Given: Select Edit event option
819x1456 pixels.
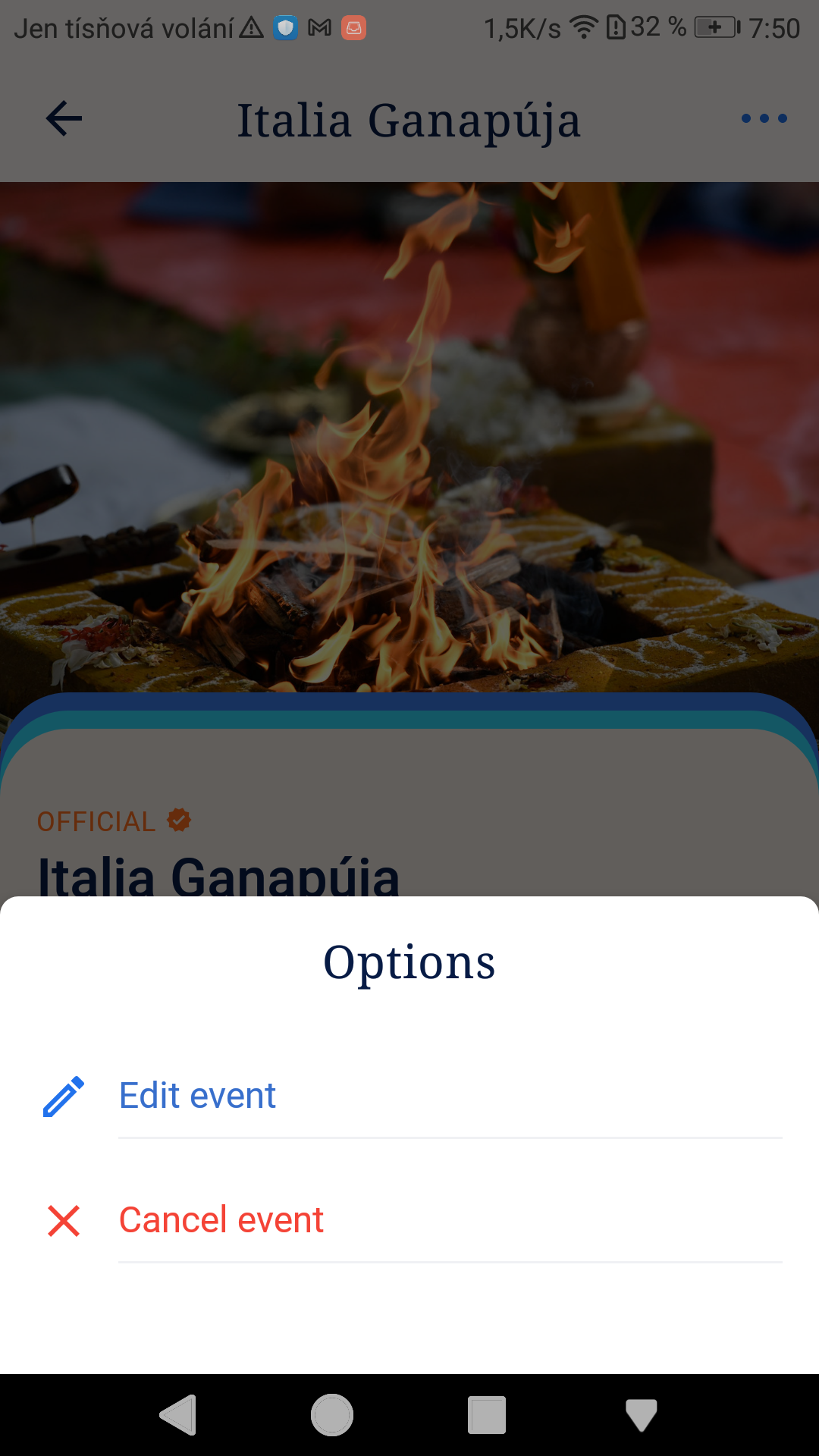Looking at the screenshot, I should [197, 1096].
